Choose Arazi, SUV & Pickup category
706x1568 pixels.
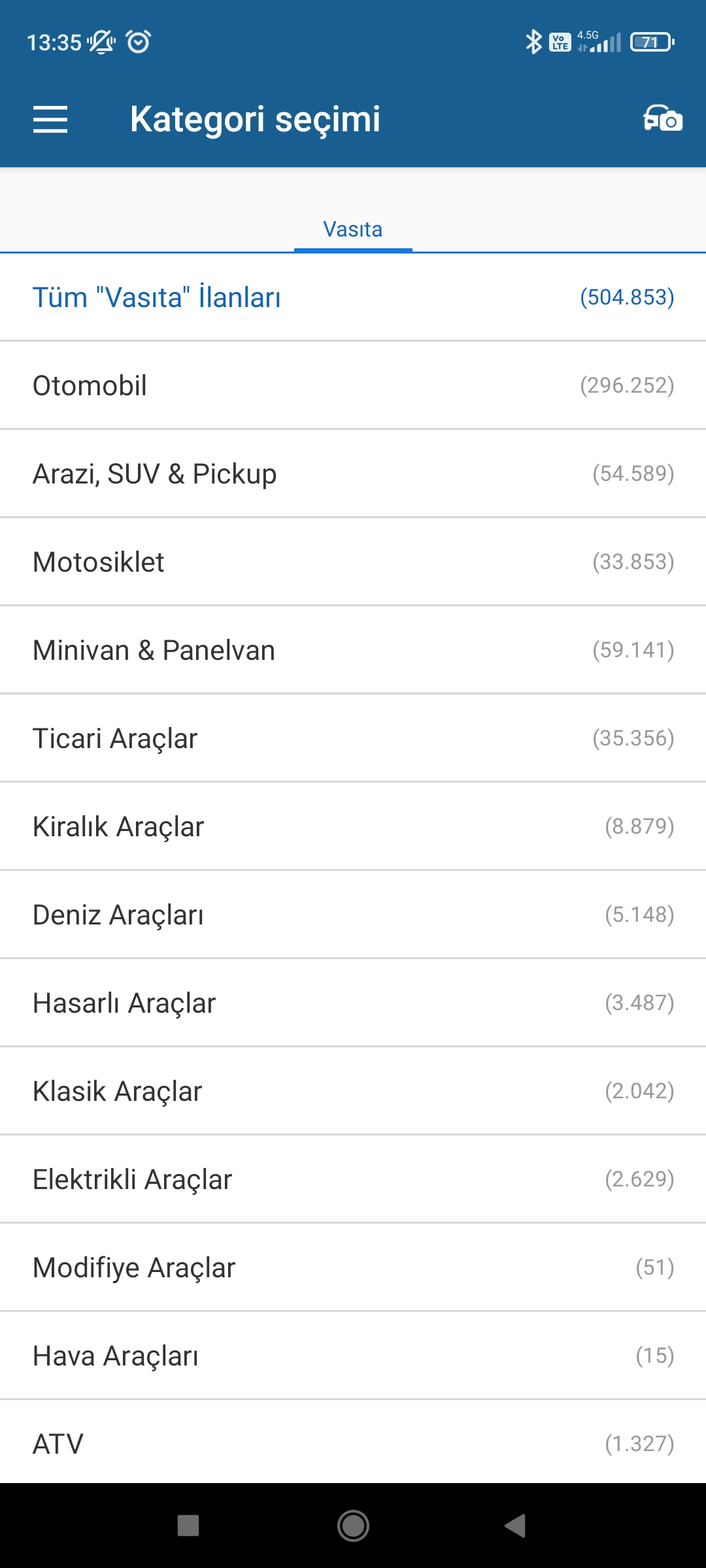tap(353, 474)
